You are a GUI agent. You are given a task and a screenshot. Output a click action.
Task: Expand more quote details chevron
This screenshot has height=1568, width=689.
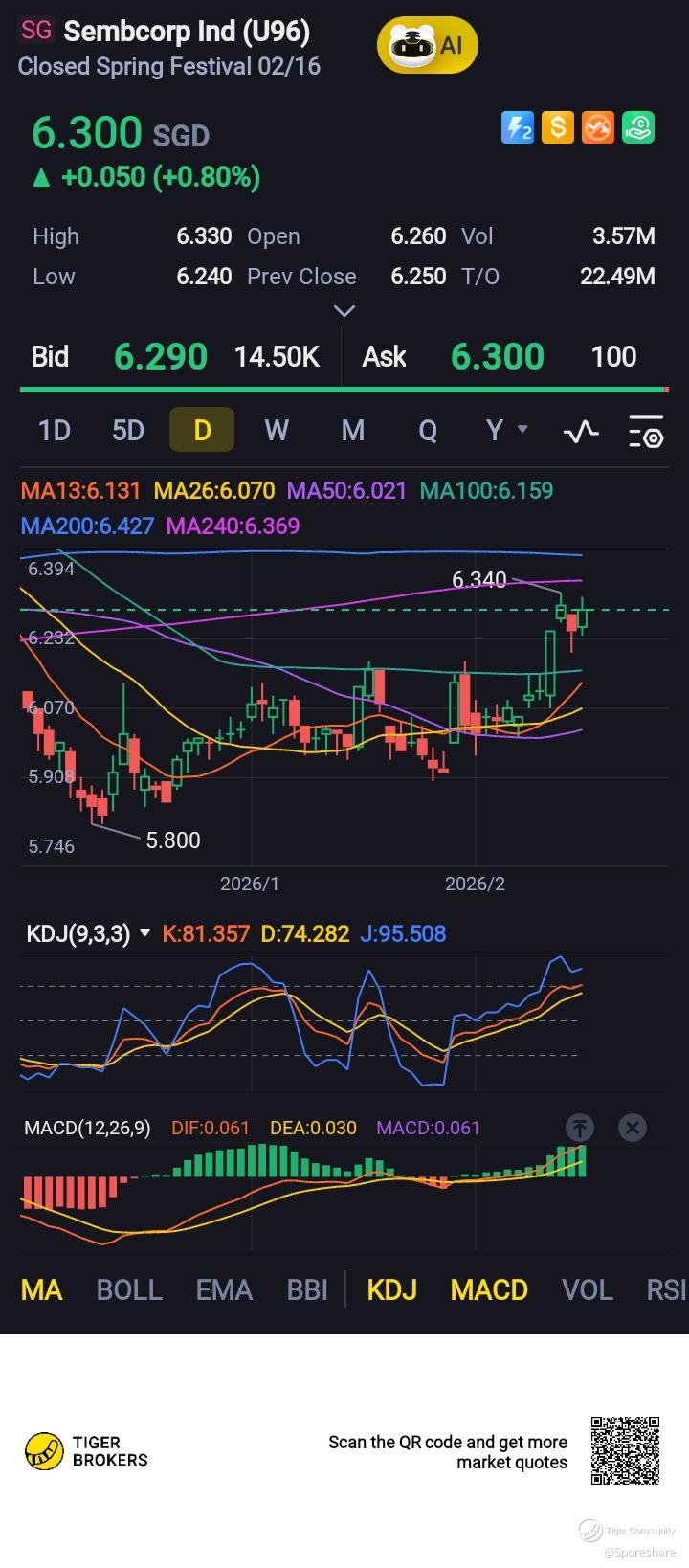tap(344, 310)
